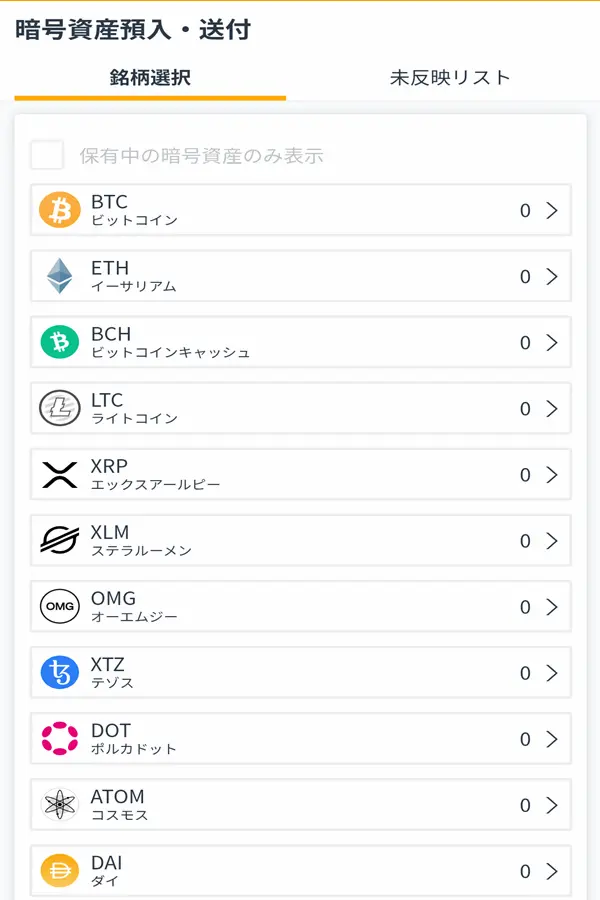Open the ETH イーサリアム row

[300, 277]
